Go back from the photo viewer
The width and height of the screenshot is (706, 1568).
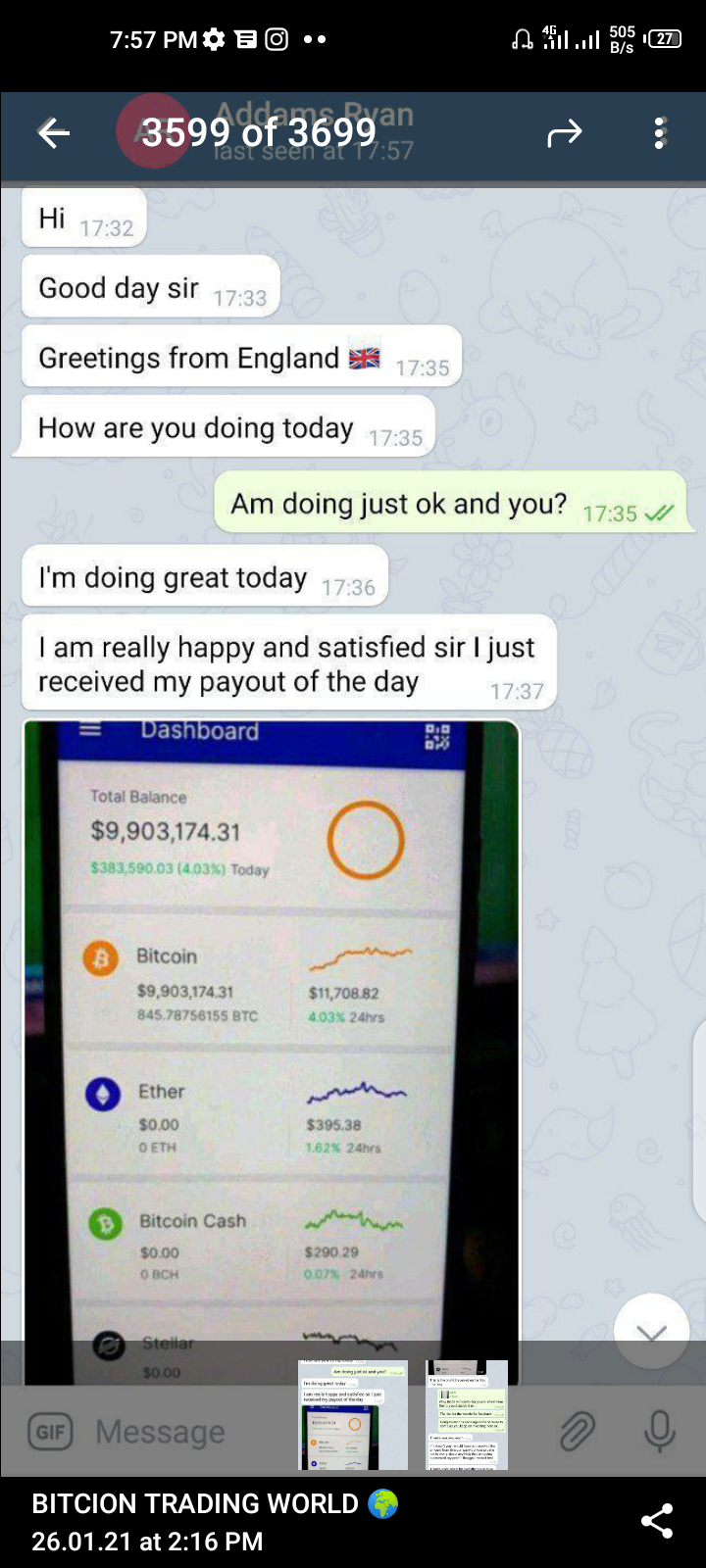click(54, 133)
